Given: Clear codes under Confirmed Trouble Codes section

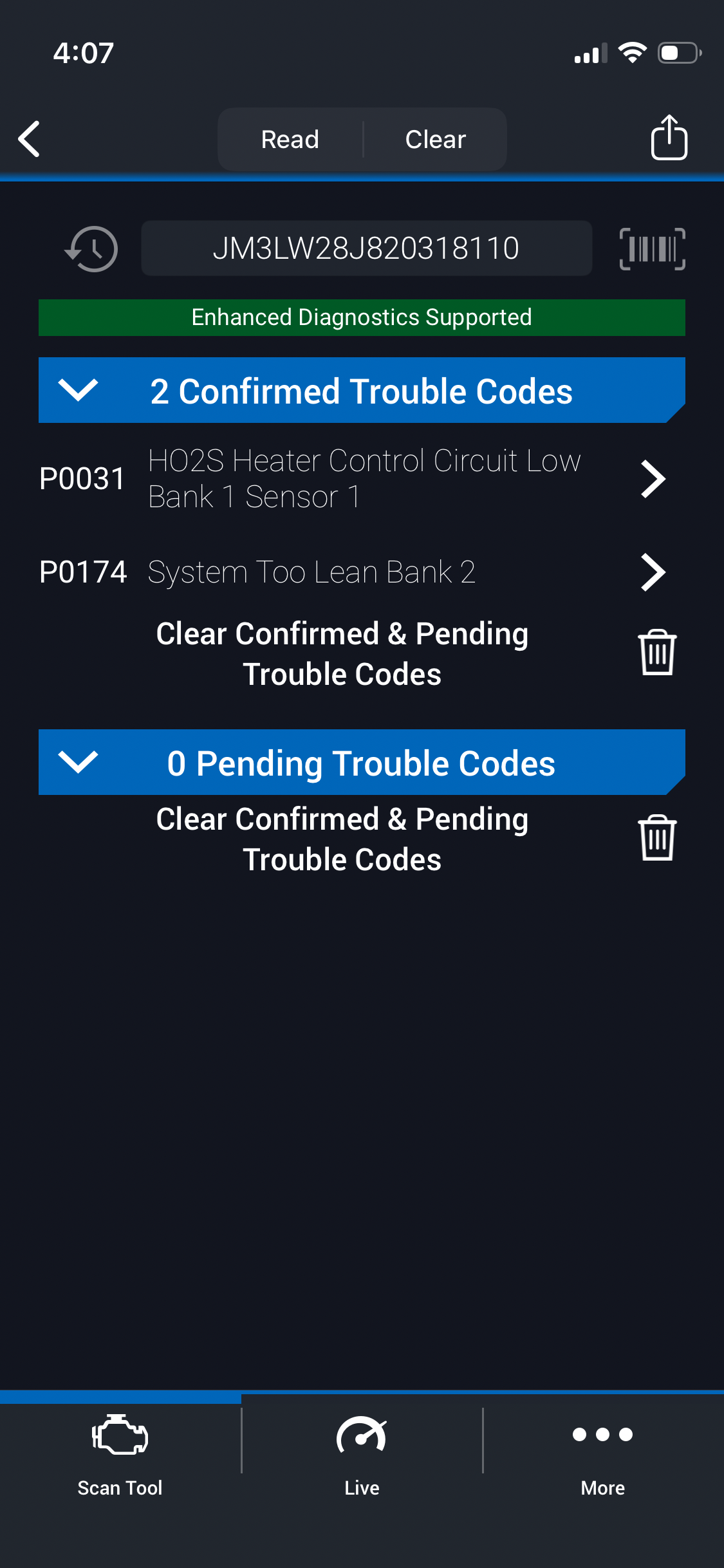Looking at the screenshot, I should pyautogui.click(x=657, y=653).
